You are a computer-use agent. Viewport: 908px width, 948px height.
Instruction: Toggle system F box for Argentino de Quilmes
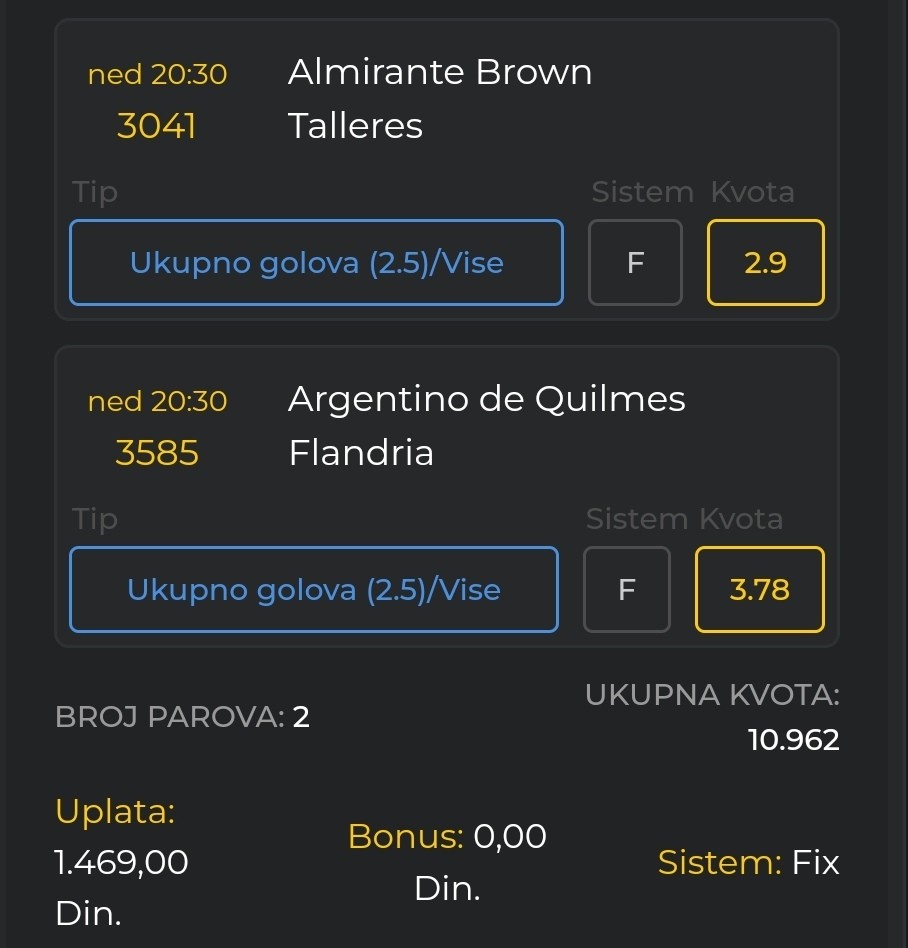pyautogui.click(x=627, y=590)
